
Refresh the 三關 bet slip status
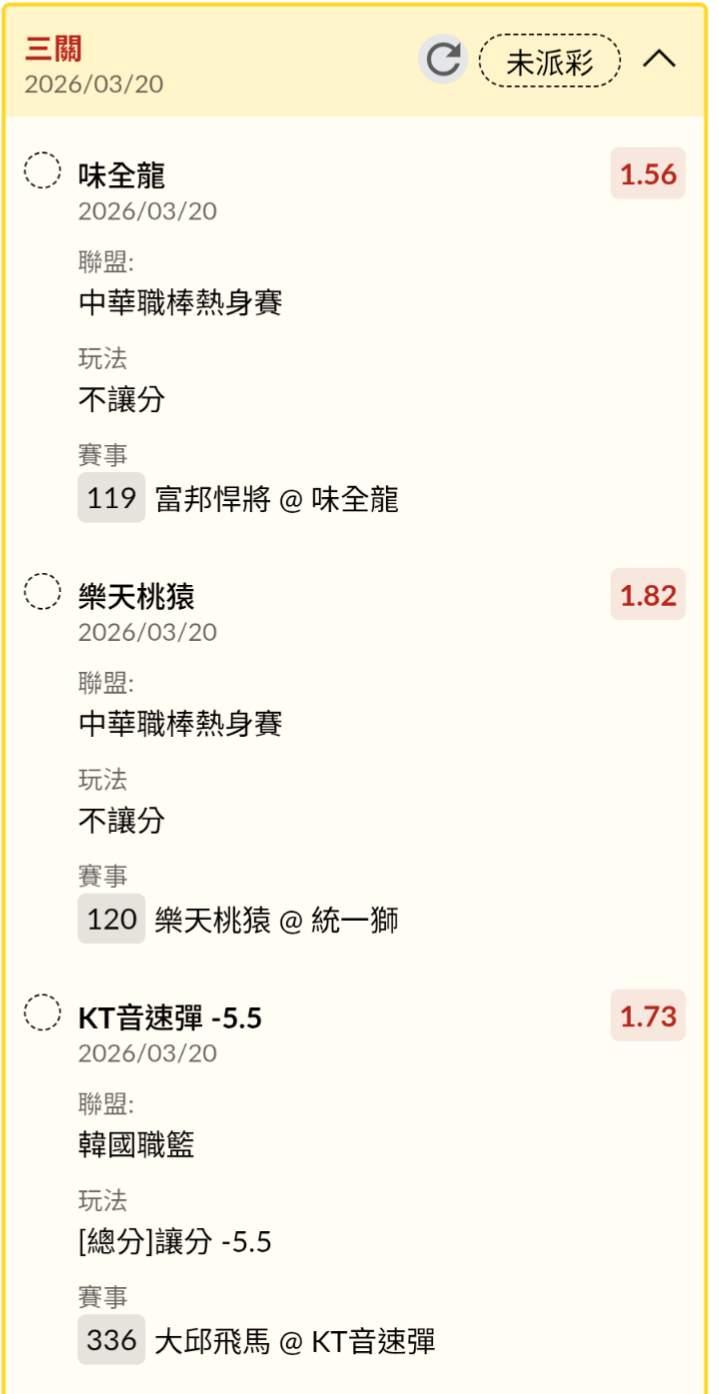click(x=442, y=61)
